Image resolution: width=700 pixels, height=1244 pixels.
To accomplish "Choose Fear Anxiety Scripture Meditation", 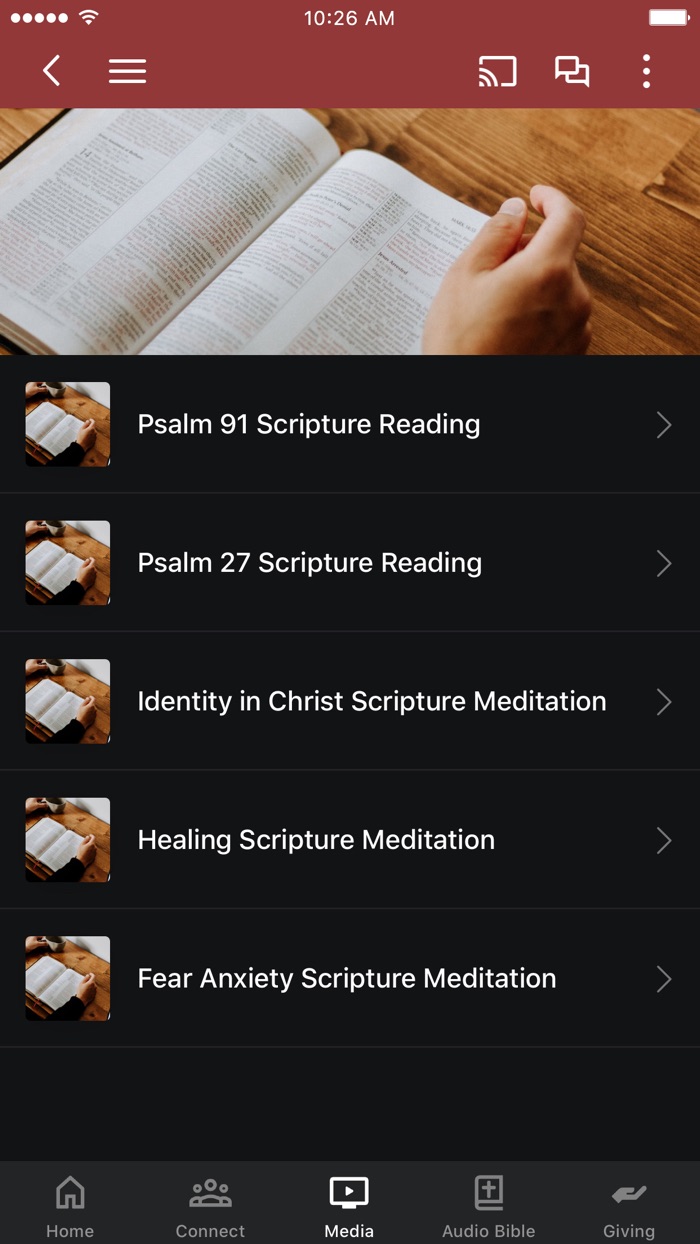I will point(350,978).
